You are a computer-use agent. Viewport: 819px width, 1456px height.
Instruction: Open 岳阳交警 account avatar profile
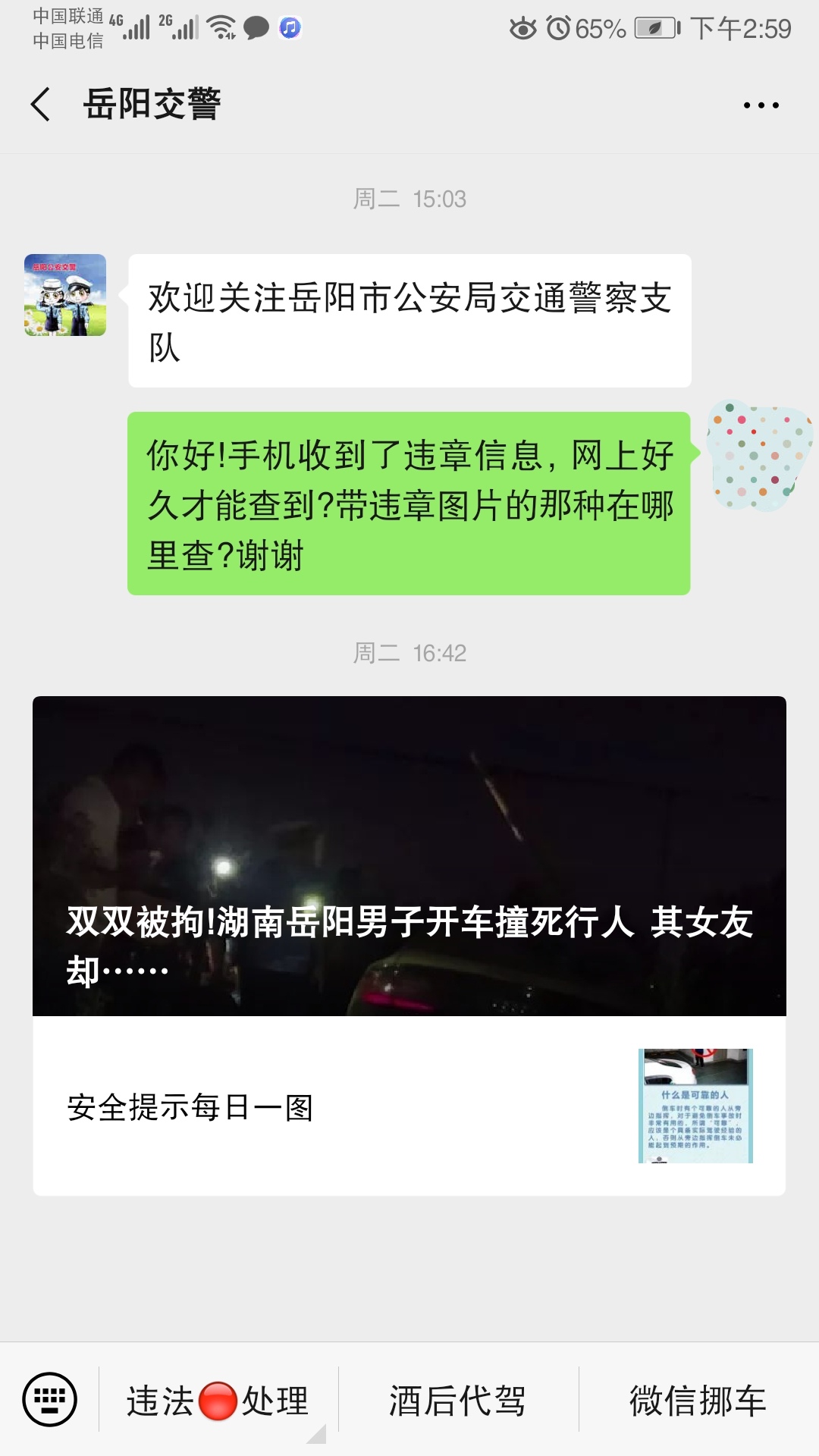point(65,295)
